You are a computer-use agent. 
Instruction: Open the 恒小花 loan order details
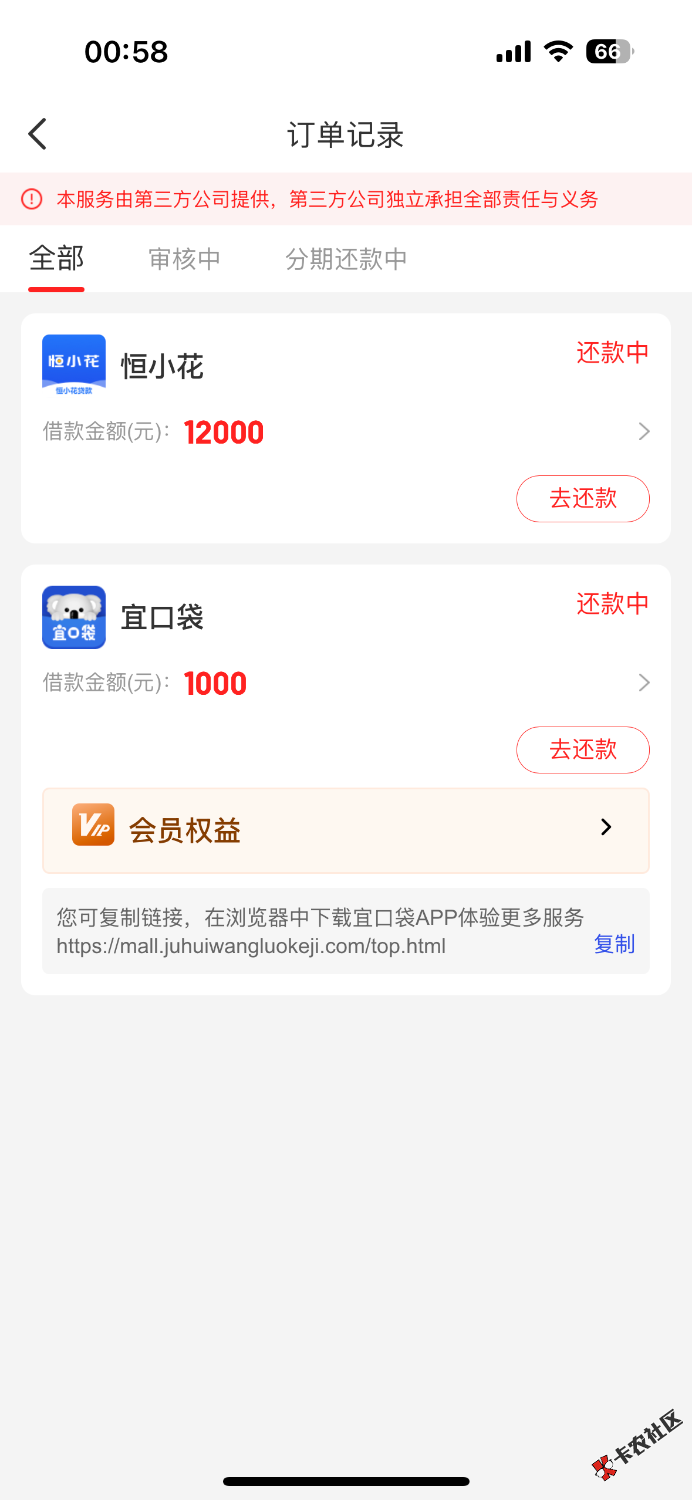644,432
